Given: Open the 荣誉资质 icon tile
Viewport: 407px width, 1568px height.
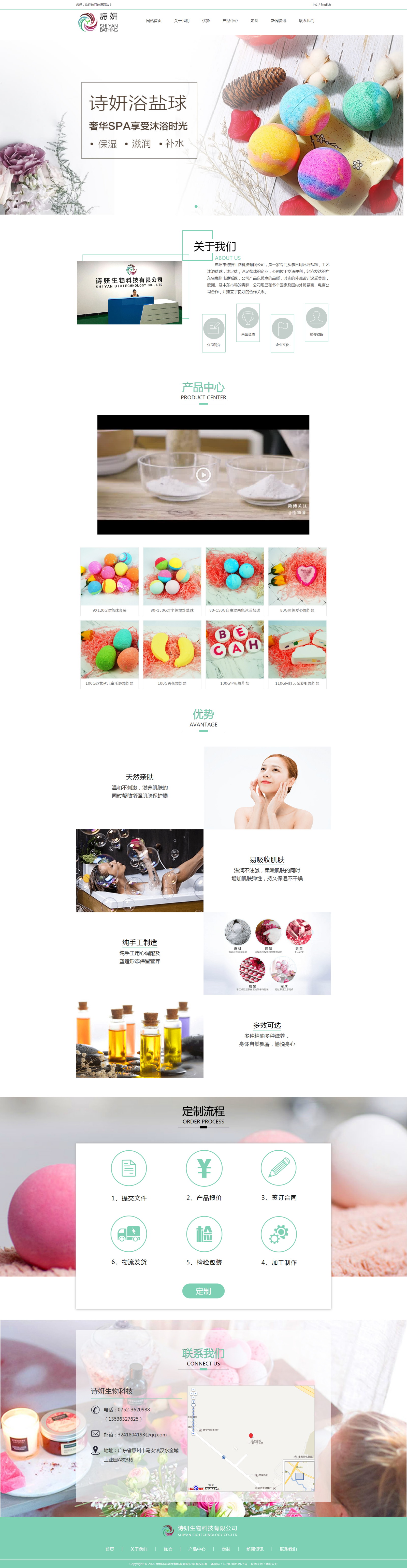Looking at the screenshot, I should pyautogui.click(x=248, y=322).
